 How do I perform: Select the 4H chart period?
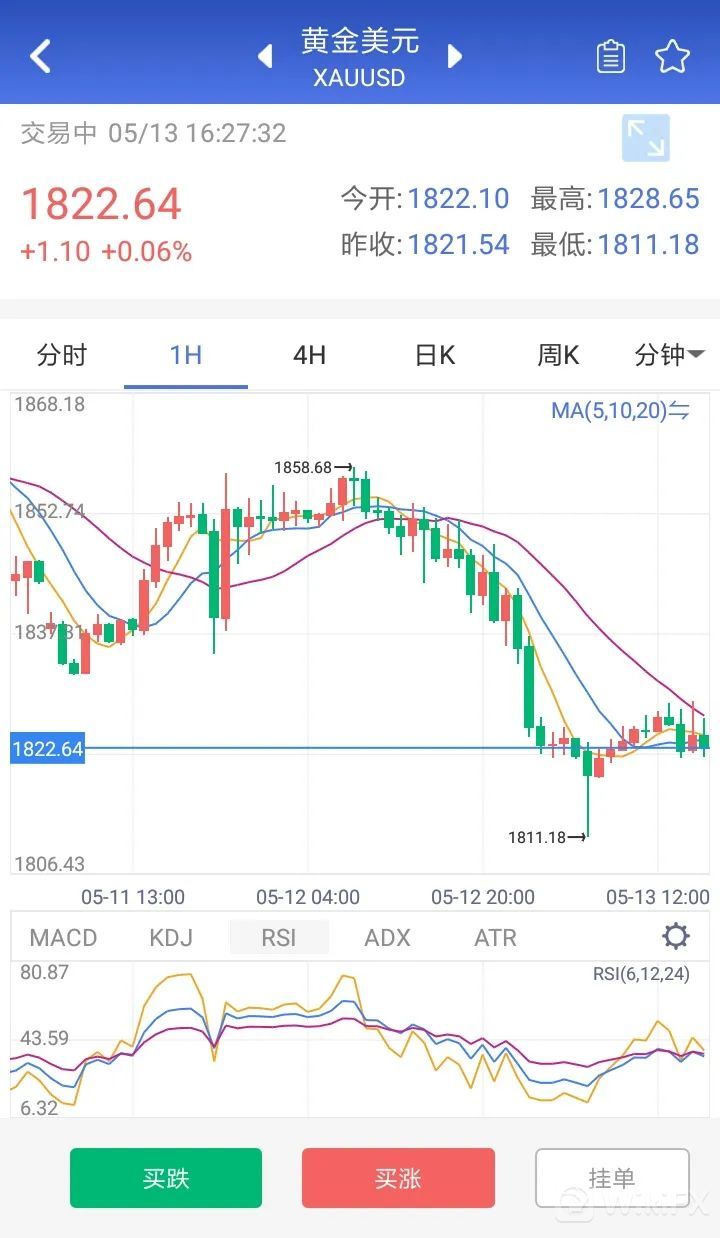[309, 355]
